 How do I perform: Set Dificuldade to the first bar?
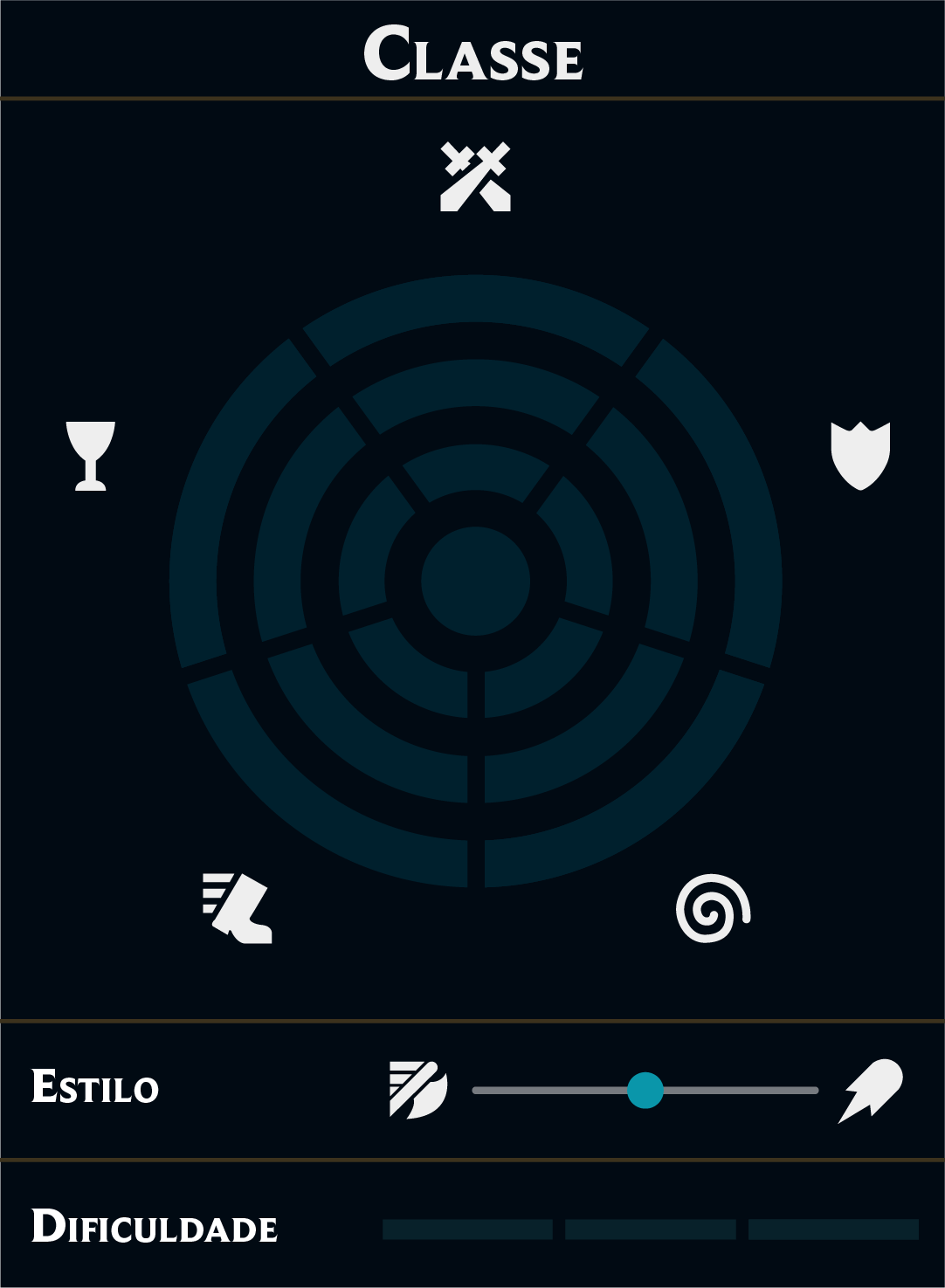pyautogui.click(x=467, y=1229)
